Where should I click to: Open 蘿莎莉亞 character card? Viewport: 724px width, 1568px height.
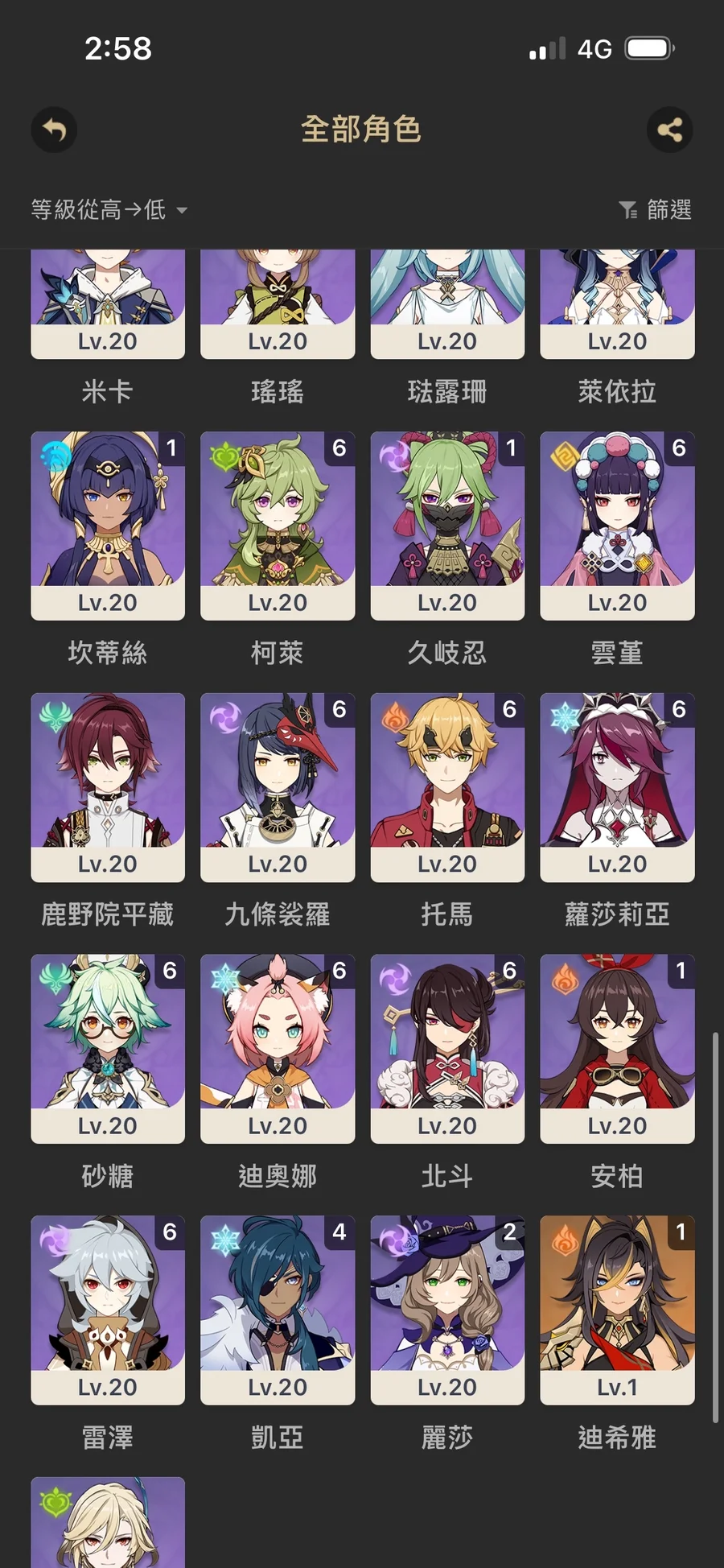click(617, 786)
